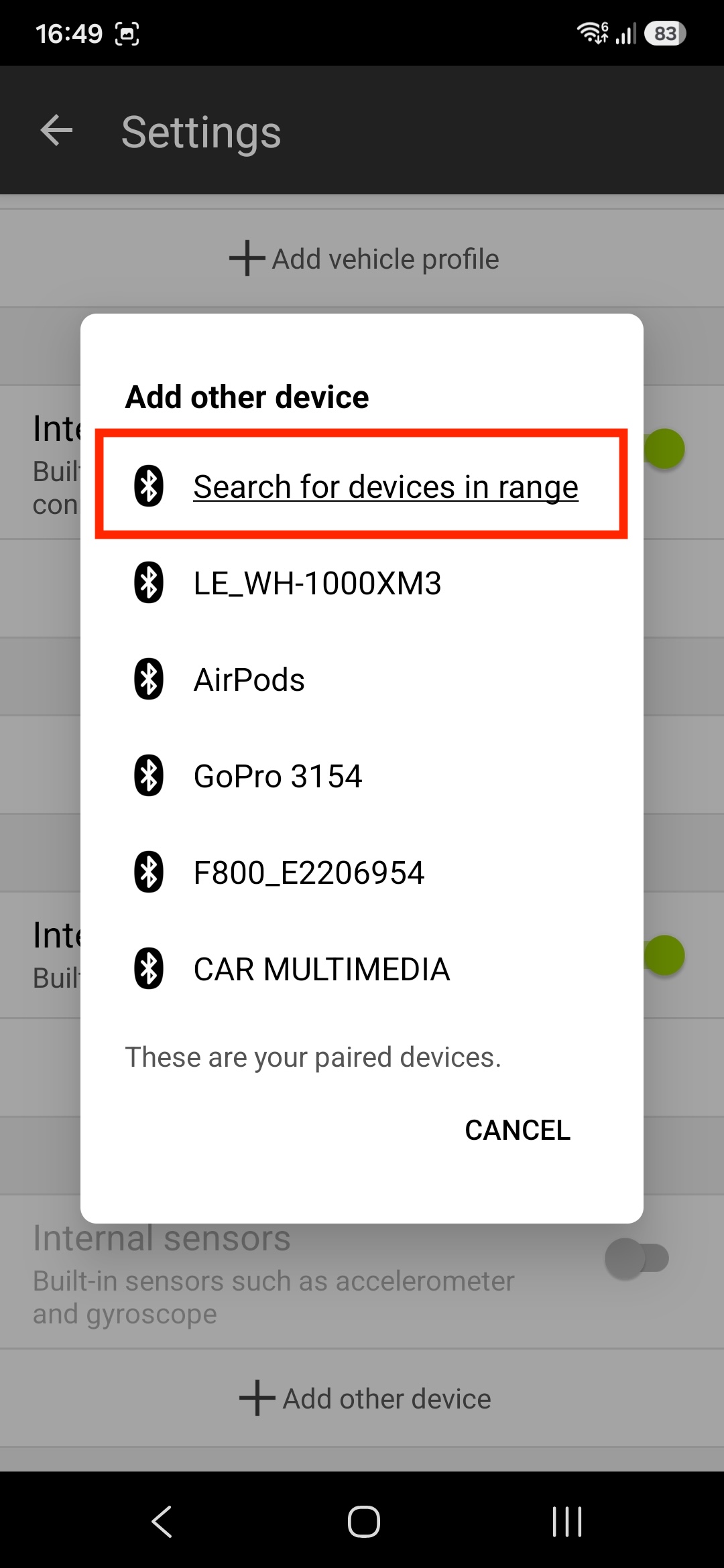The image size is (724, 1568).
Task: Choose the LE_WH-1000XM3 paired device
Action: point(362,583)
